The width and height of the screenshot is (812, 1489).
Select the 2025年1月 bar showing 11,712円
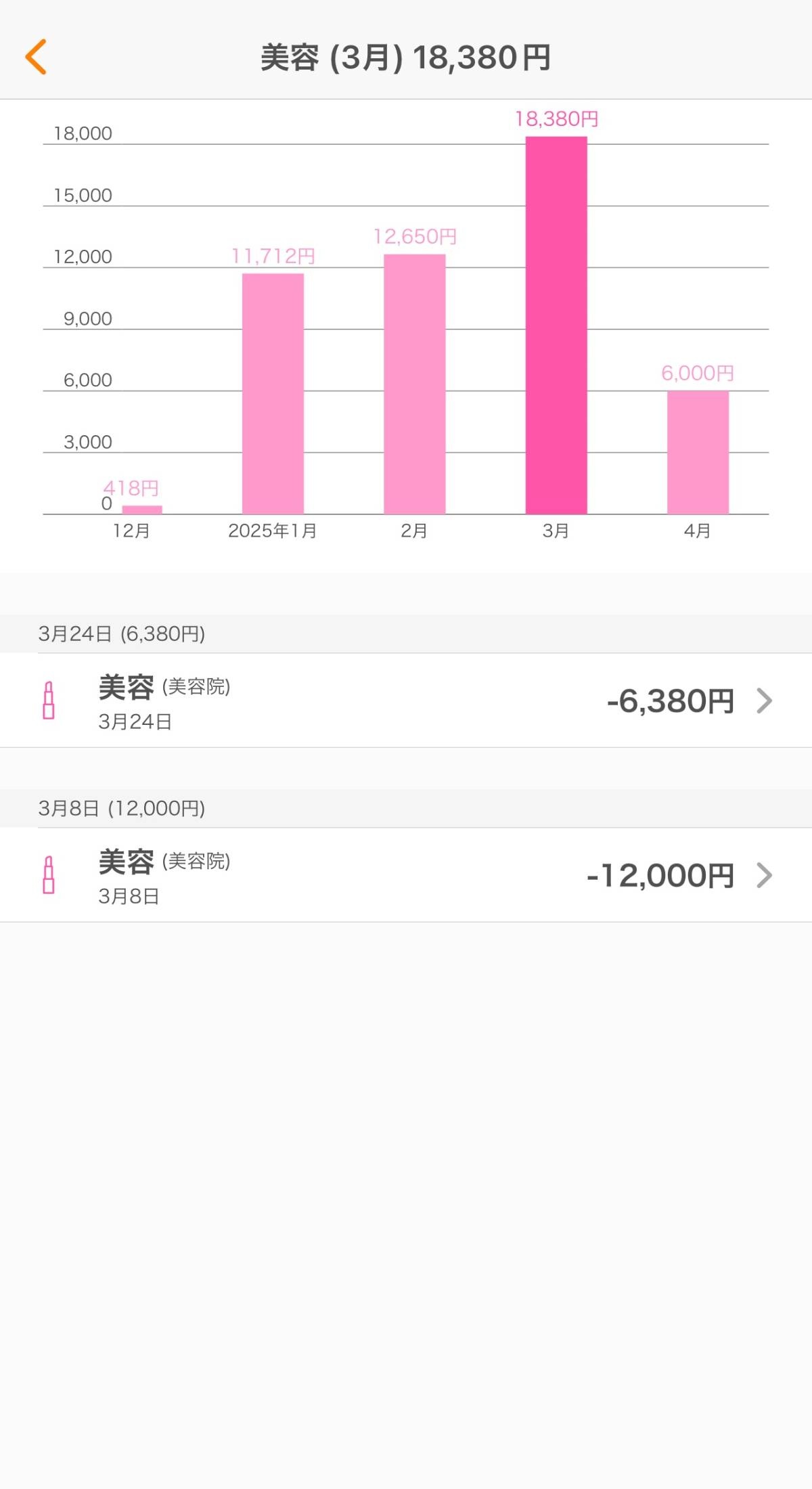273,393
